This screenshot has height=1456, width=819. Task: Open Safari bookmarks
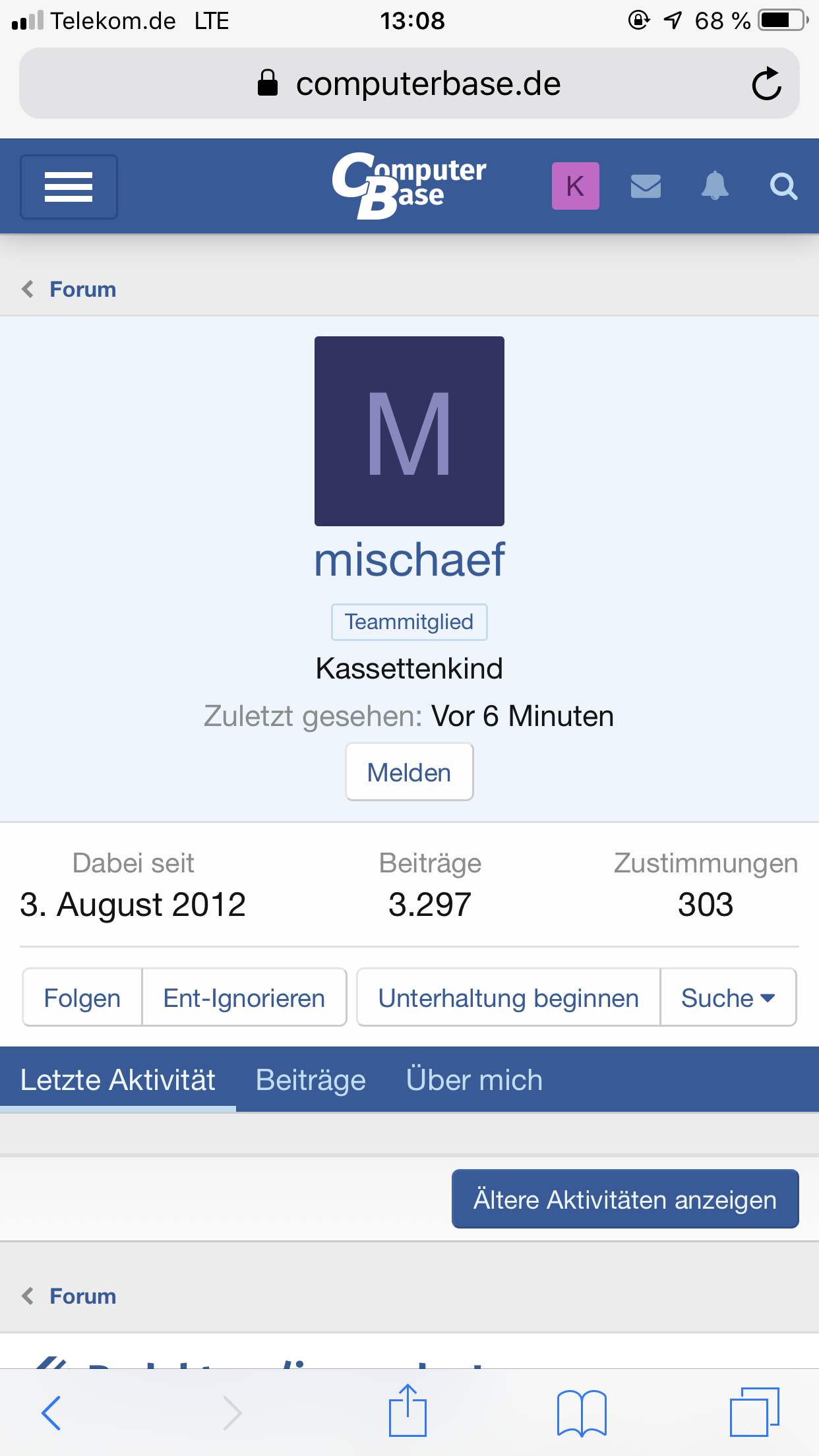(581, 1412)
